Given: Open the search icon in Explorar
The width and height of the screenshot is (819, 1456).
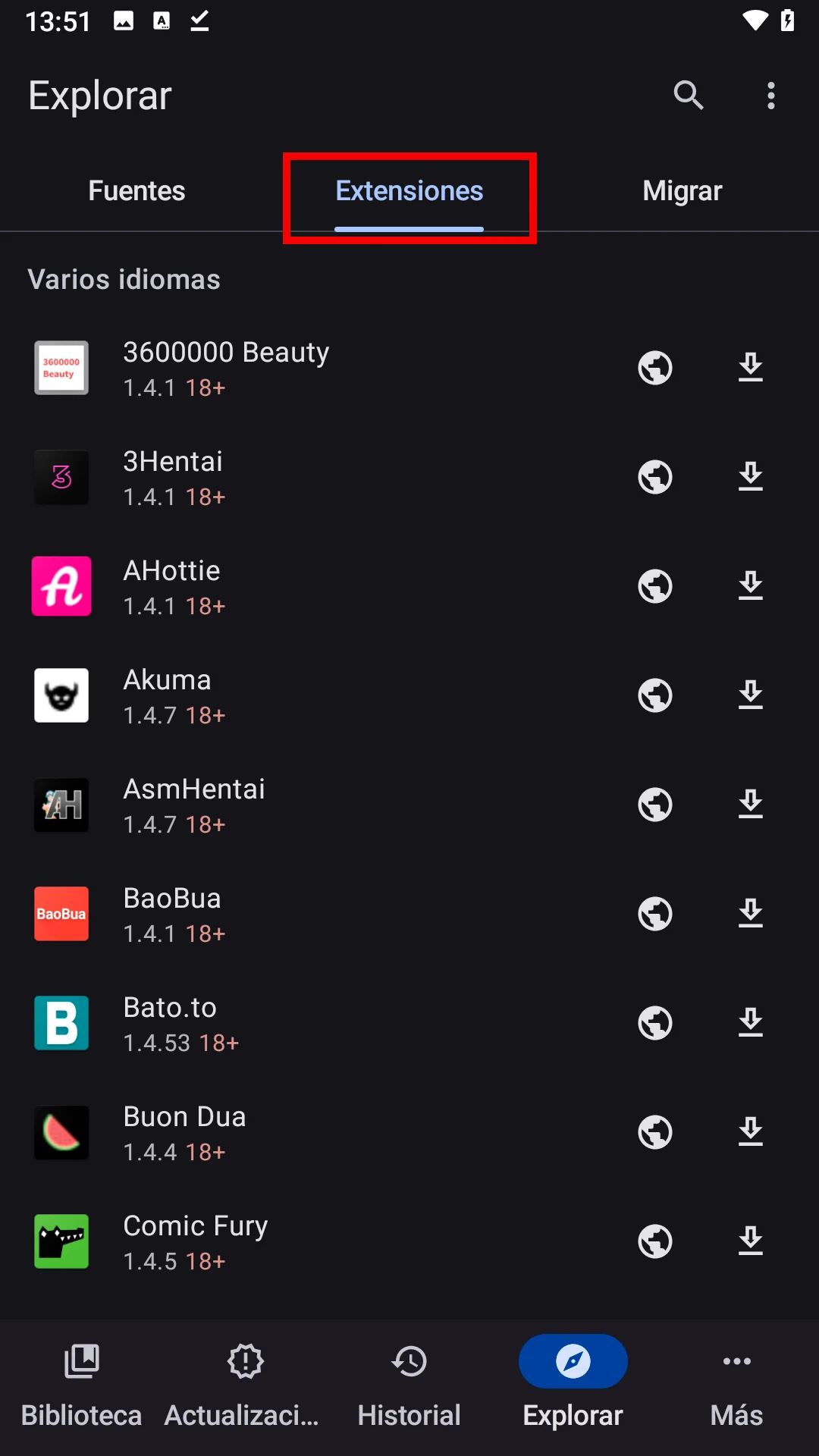Looking at the screenshot, I should pos(688,96).
